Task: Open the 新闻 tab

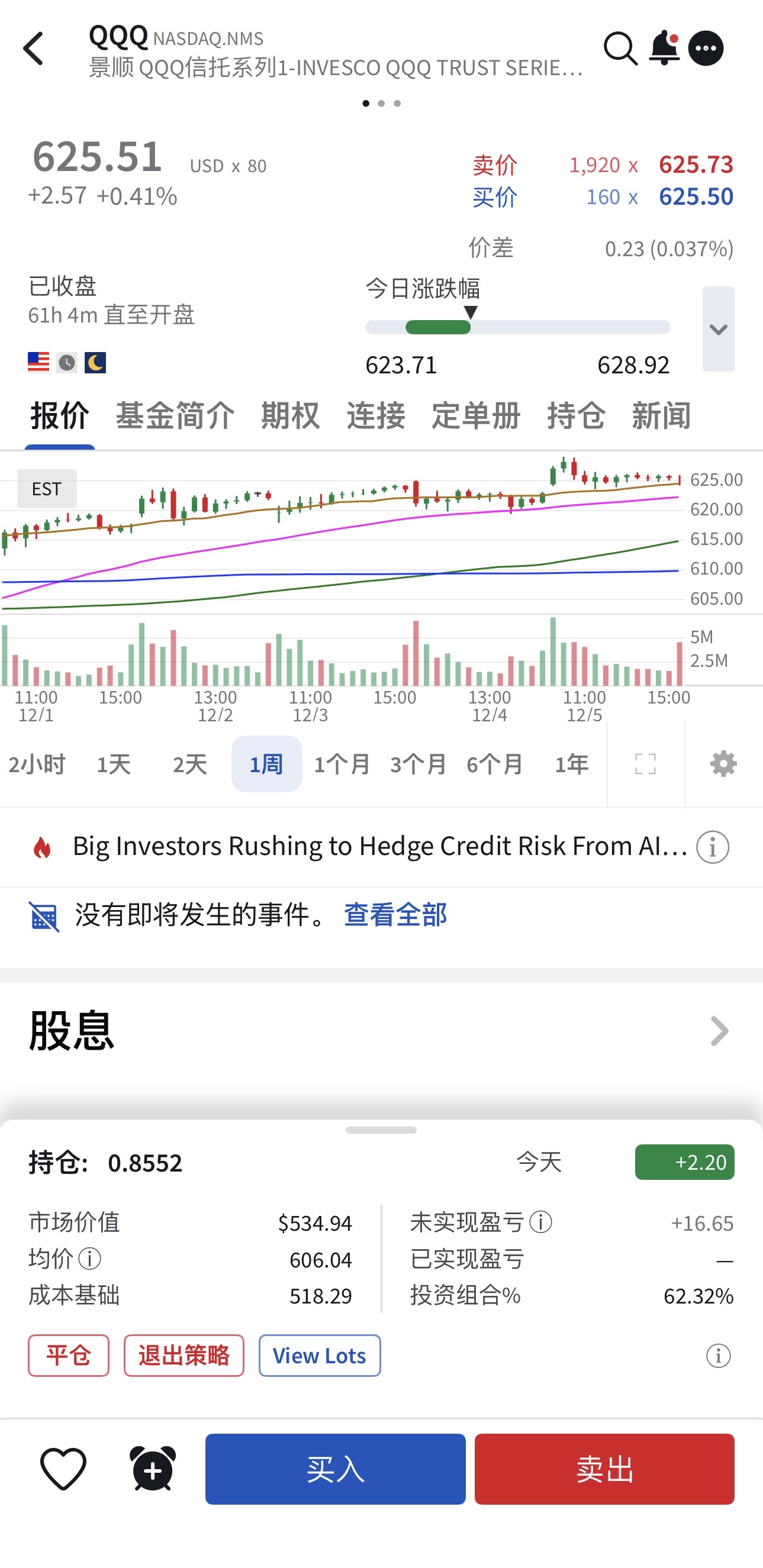Action: point(661,416)
